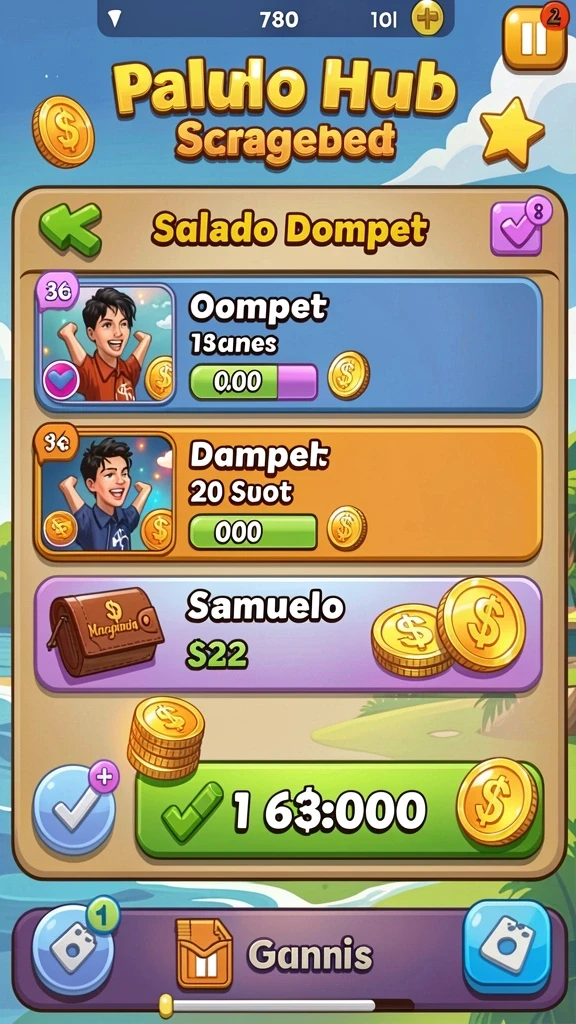Tap the blue checkmark plus button

pos(74,810)
